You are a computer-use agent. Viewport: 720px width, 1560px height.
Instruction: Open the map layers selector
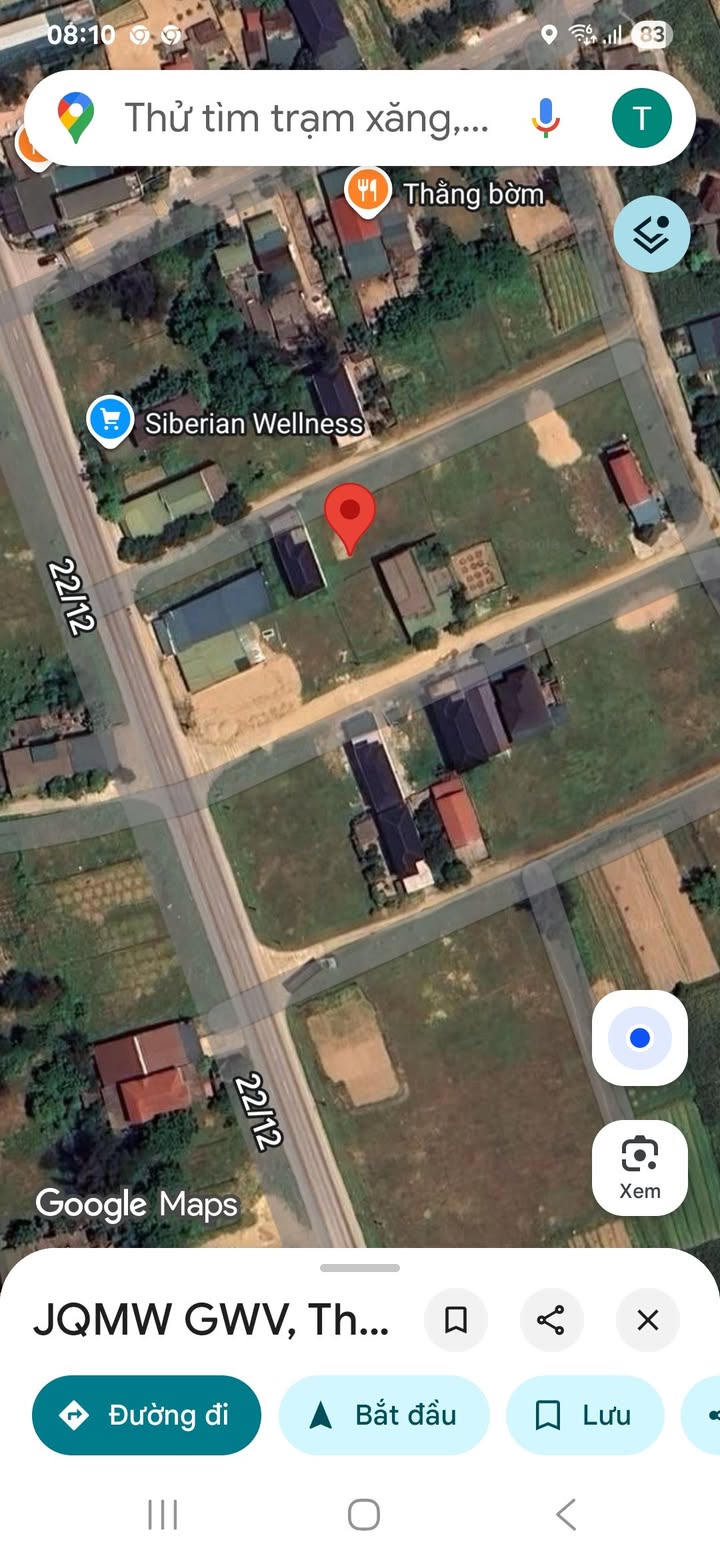652,234
